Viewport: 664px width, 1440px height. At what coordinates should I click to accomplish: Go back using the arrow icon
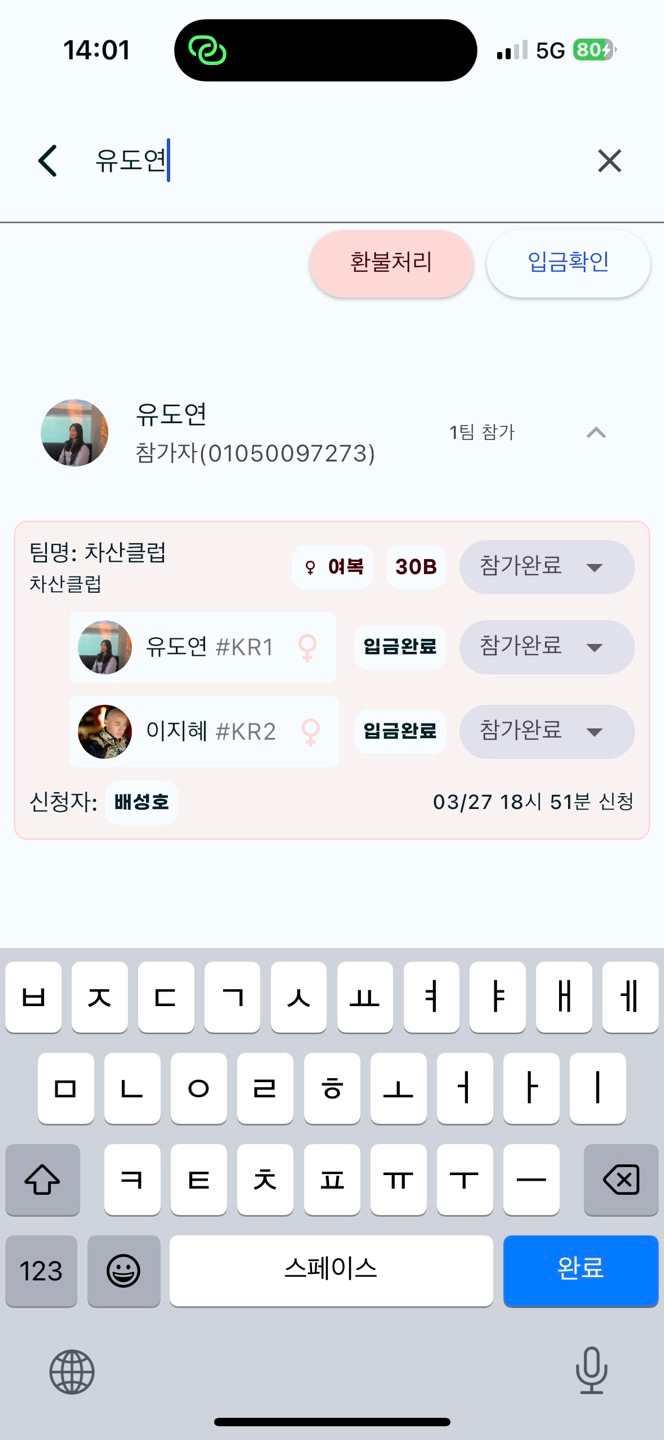click(x=47, y=161)
